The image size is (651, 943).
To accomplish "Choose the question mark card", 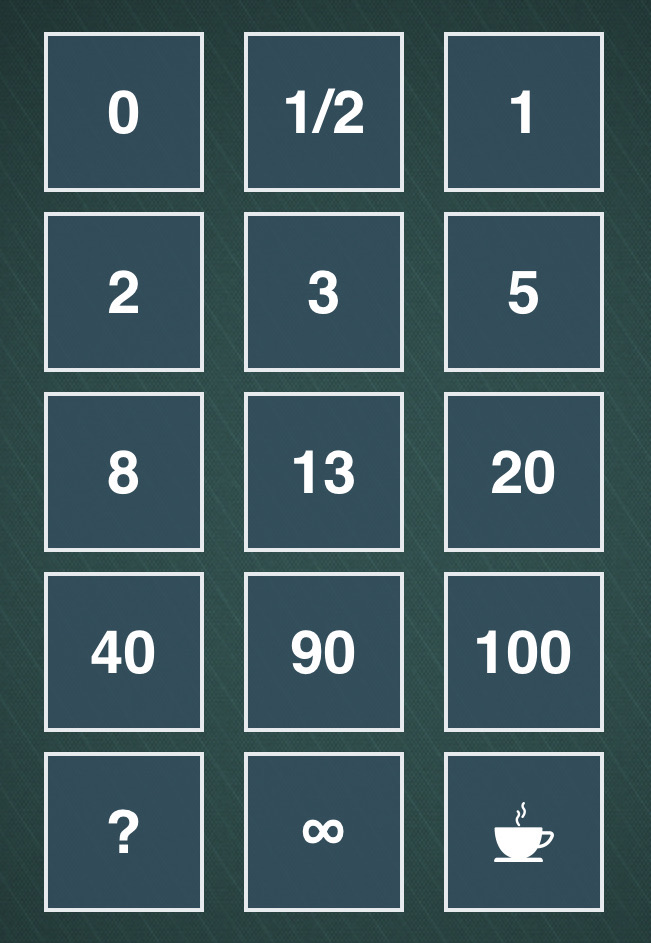I will click(124, 832).
